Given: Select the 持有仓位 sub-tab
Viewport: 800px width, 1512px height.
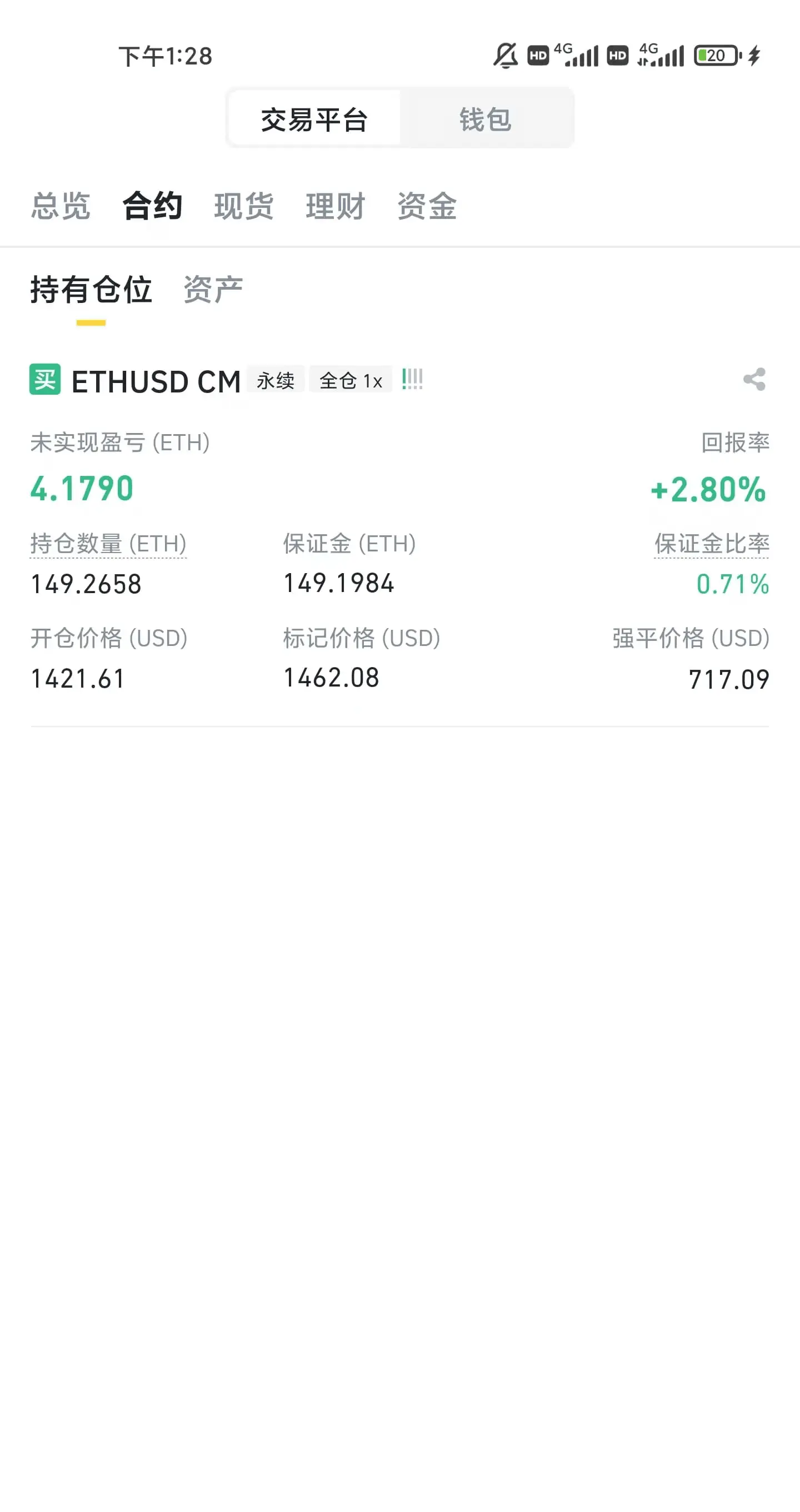Looking at the screenshot, I should pos(91,290).
